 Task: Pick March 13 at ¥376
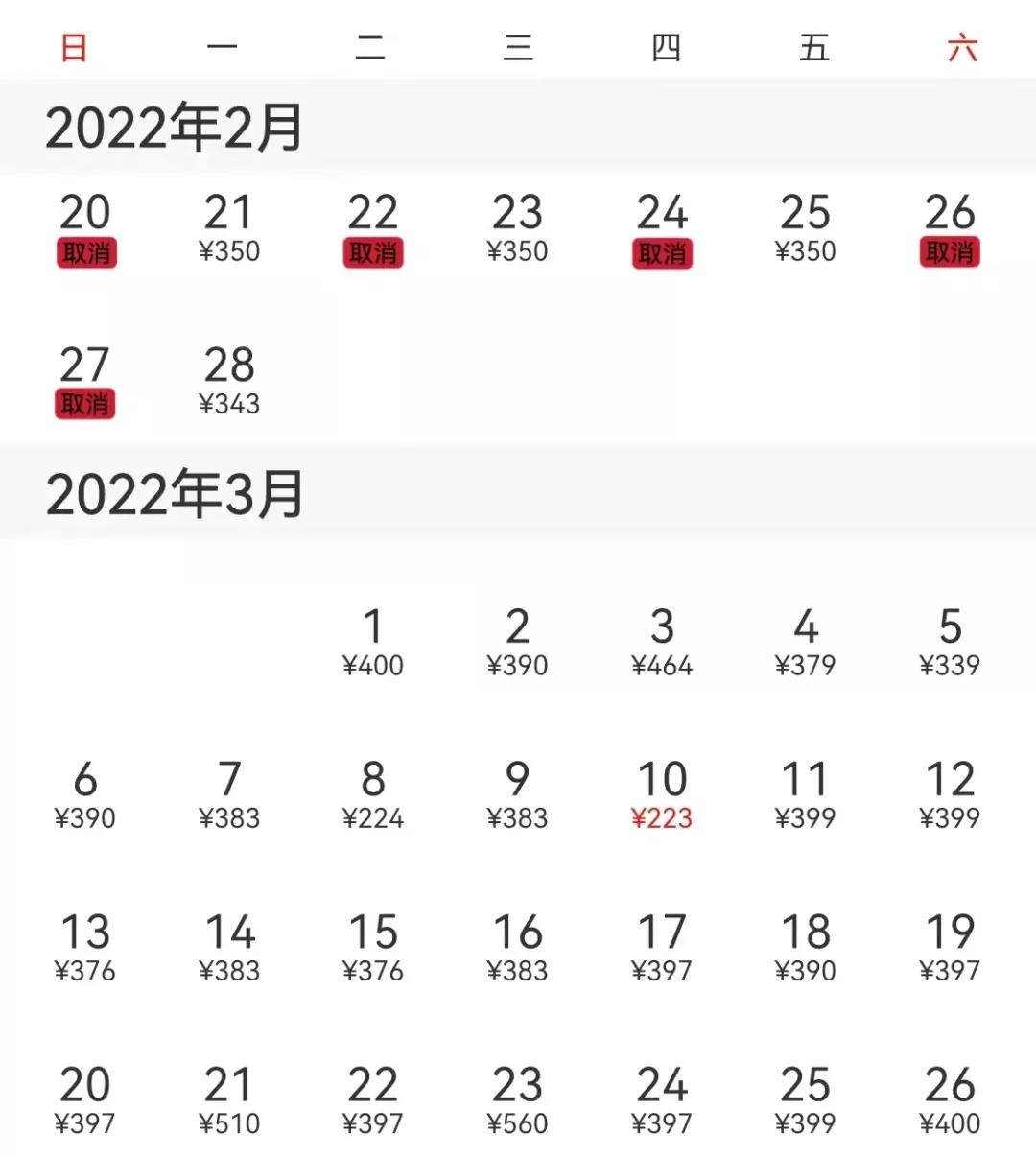(85, 947)
